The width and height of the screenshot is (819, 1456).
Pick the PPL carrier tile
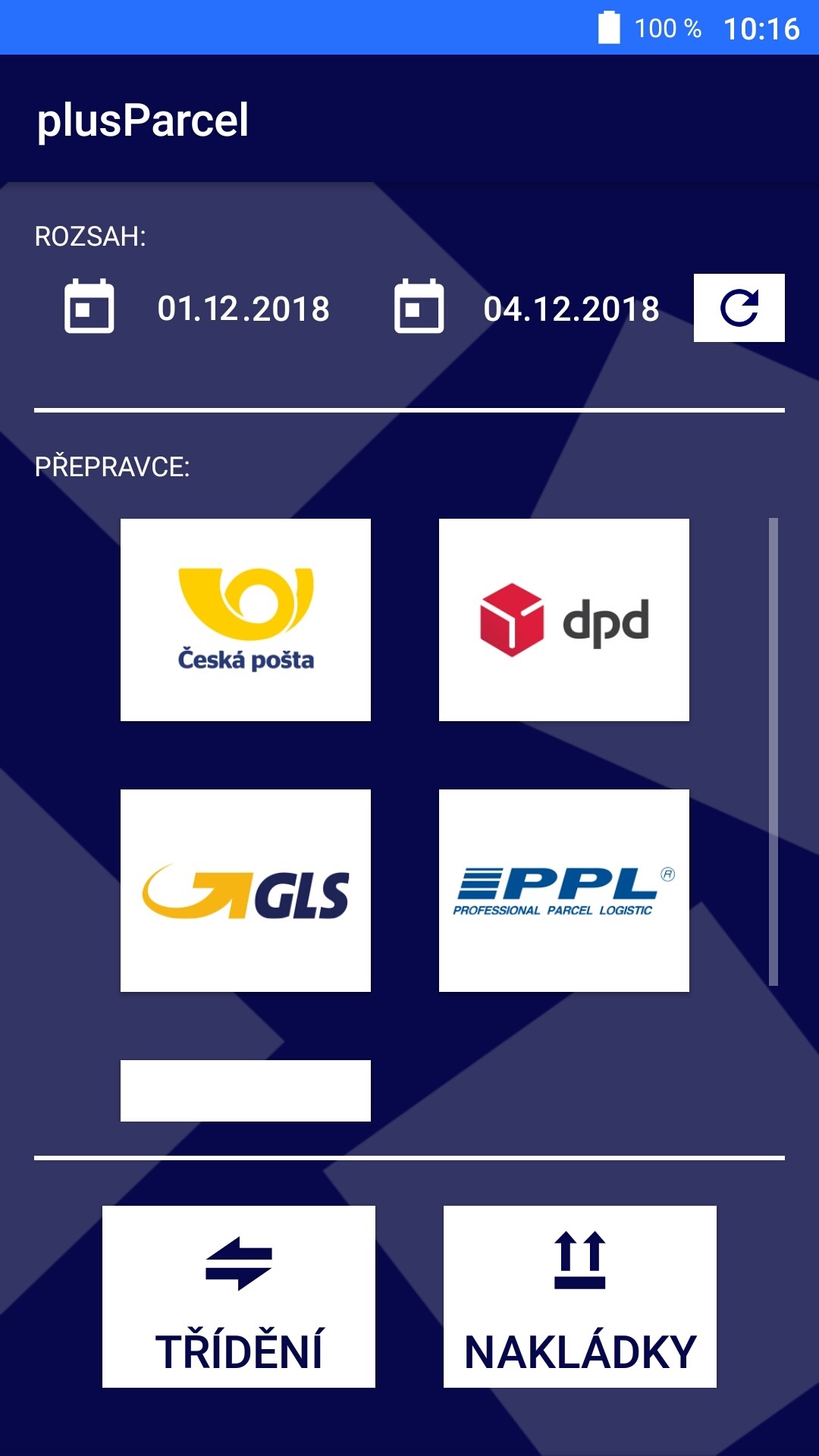tap(564, 890)
